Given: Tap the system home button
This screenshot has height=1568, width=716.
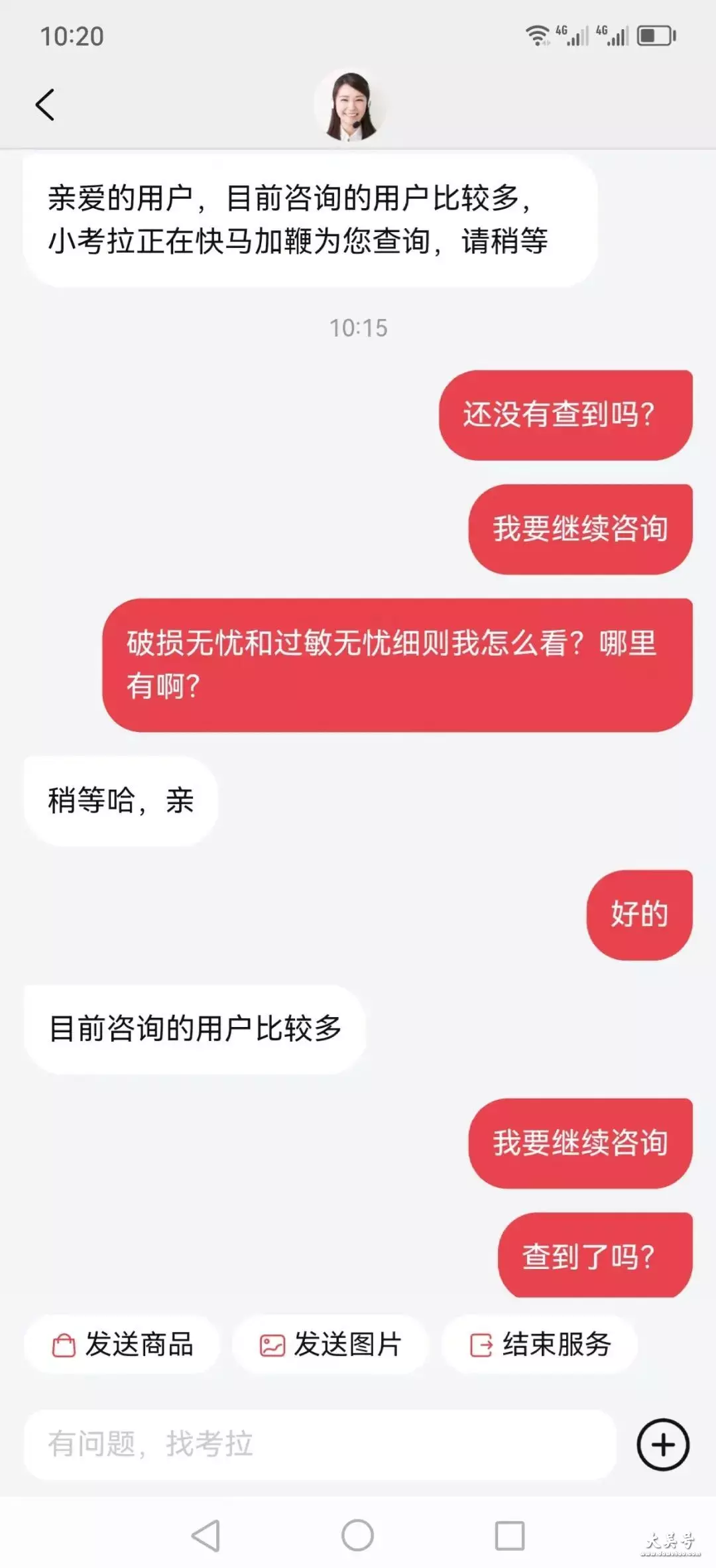Looking at the screenshot, I should click(357, 1536).
